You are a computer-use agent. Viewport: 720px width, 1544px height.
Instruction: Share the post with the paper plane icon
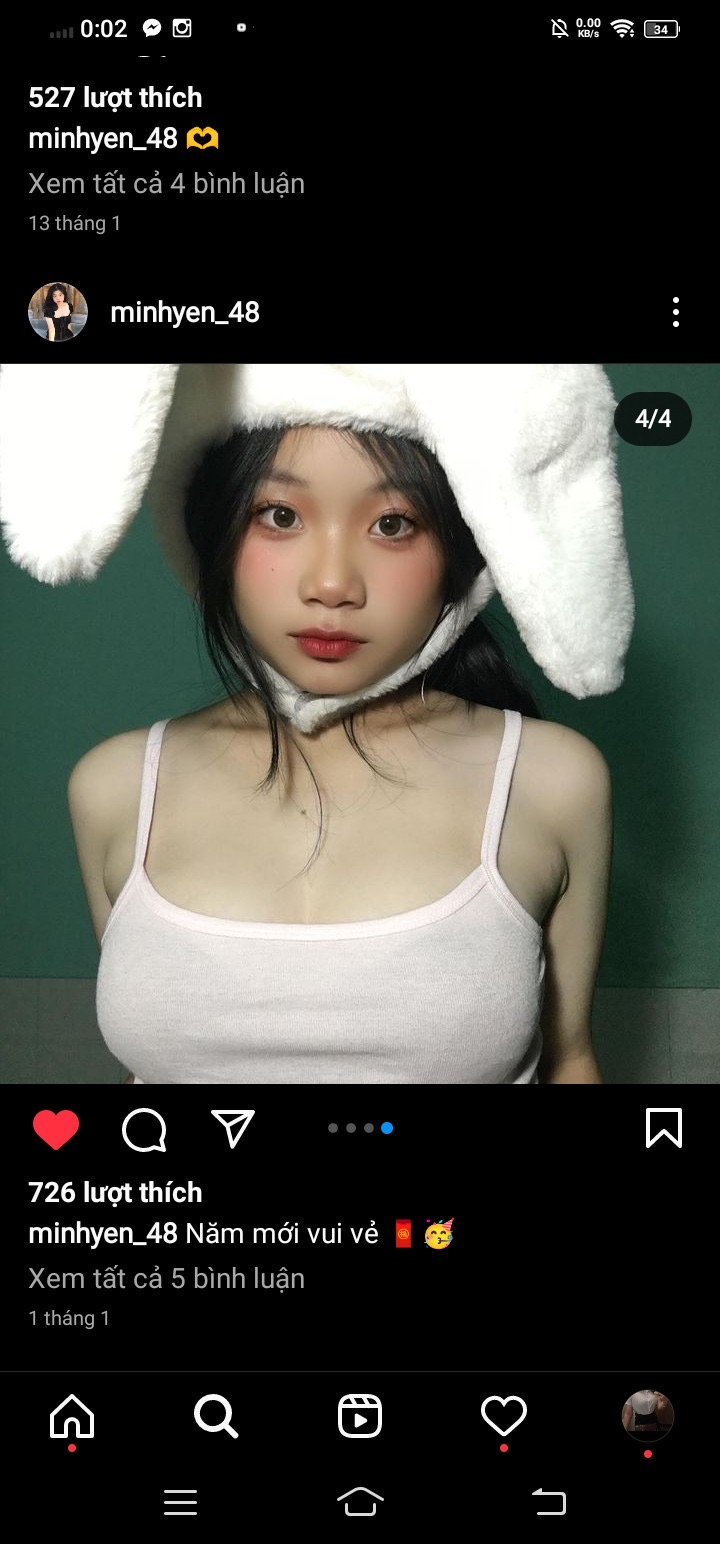pos(233,1128)
